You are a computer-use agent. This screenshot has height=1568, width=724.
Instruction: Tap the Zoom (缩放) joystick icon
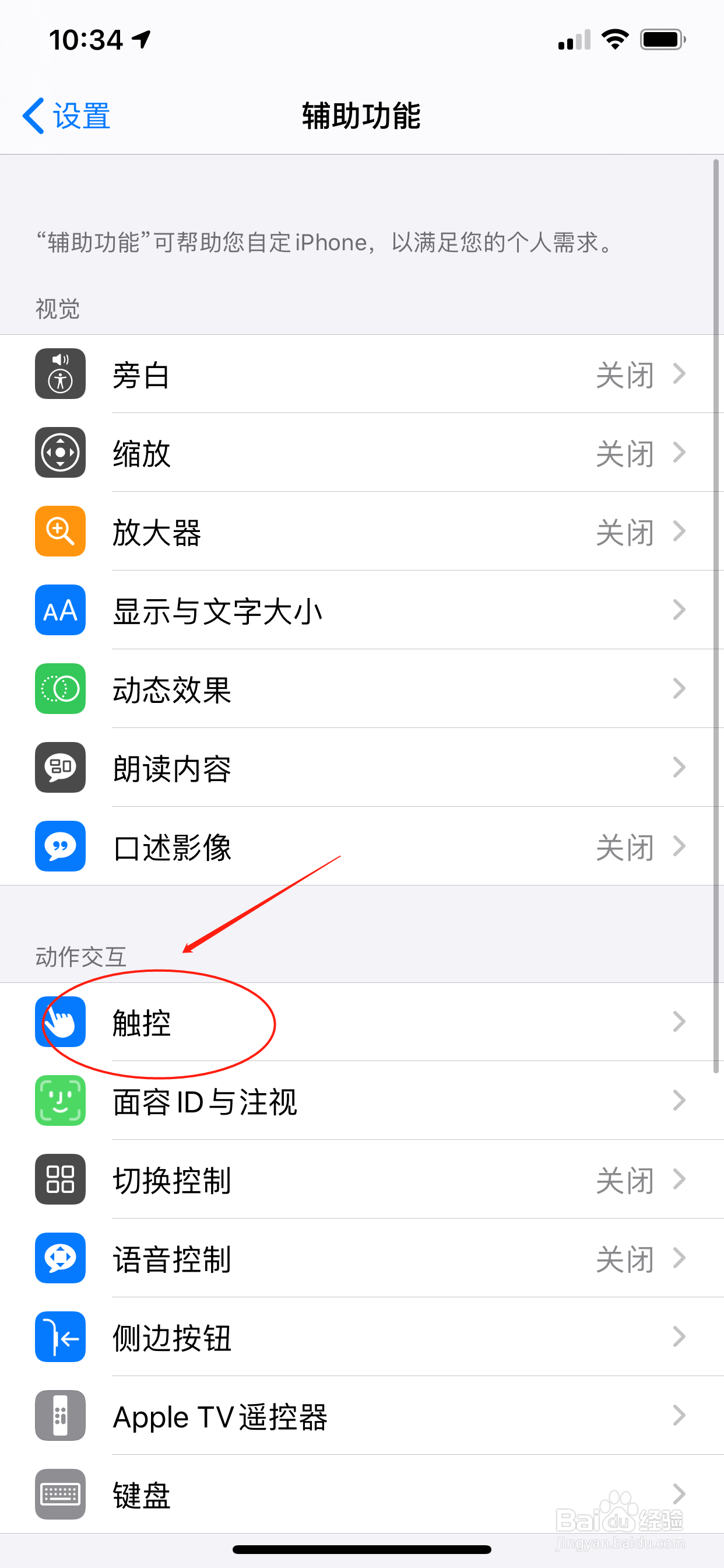(59, 453)
